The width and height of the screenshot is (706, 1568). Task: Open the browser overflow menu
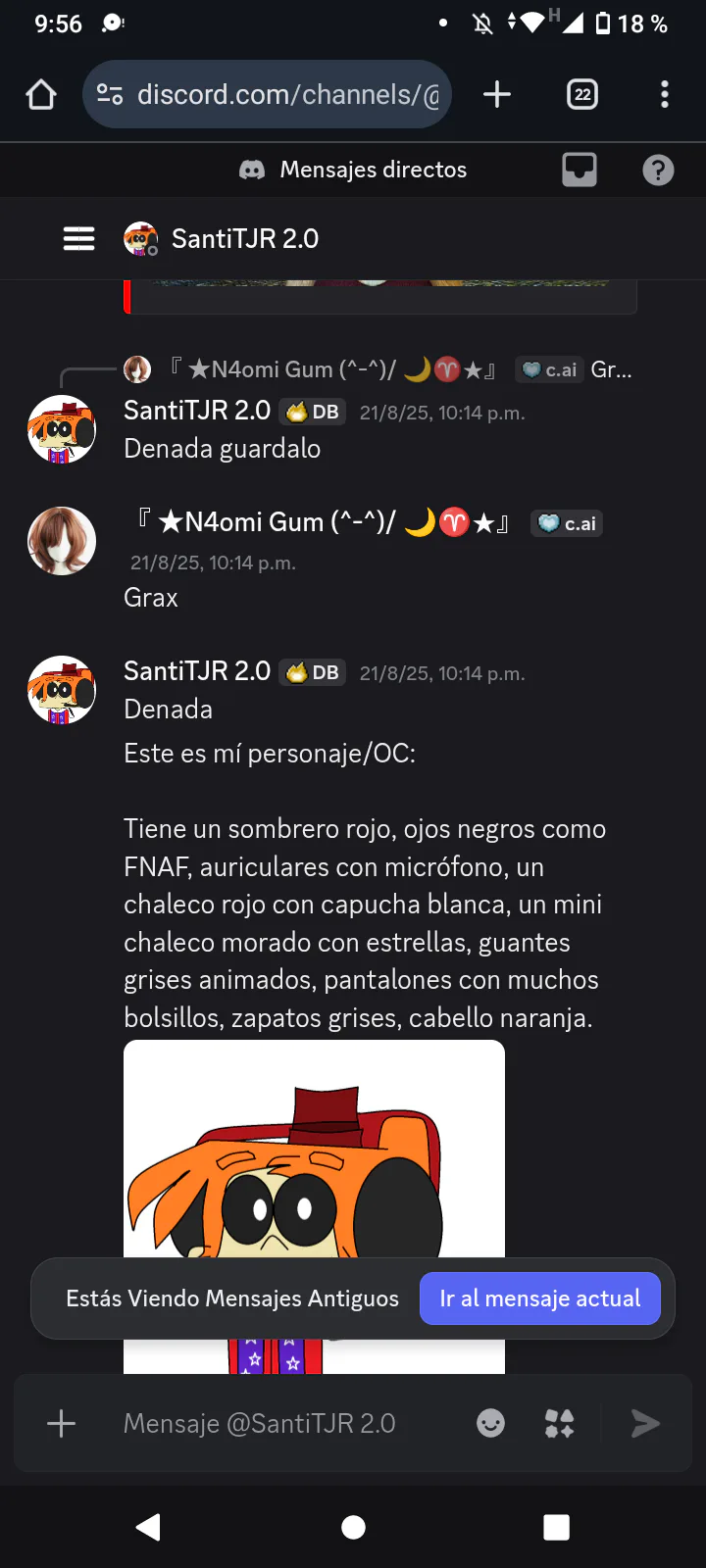click(665, 95)
